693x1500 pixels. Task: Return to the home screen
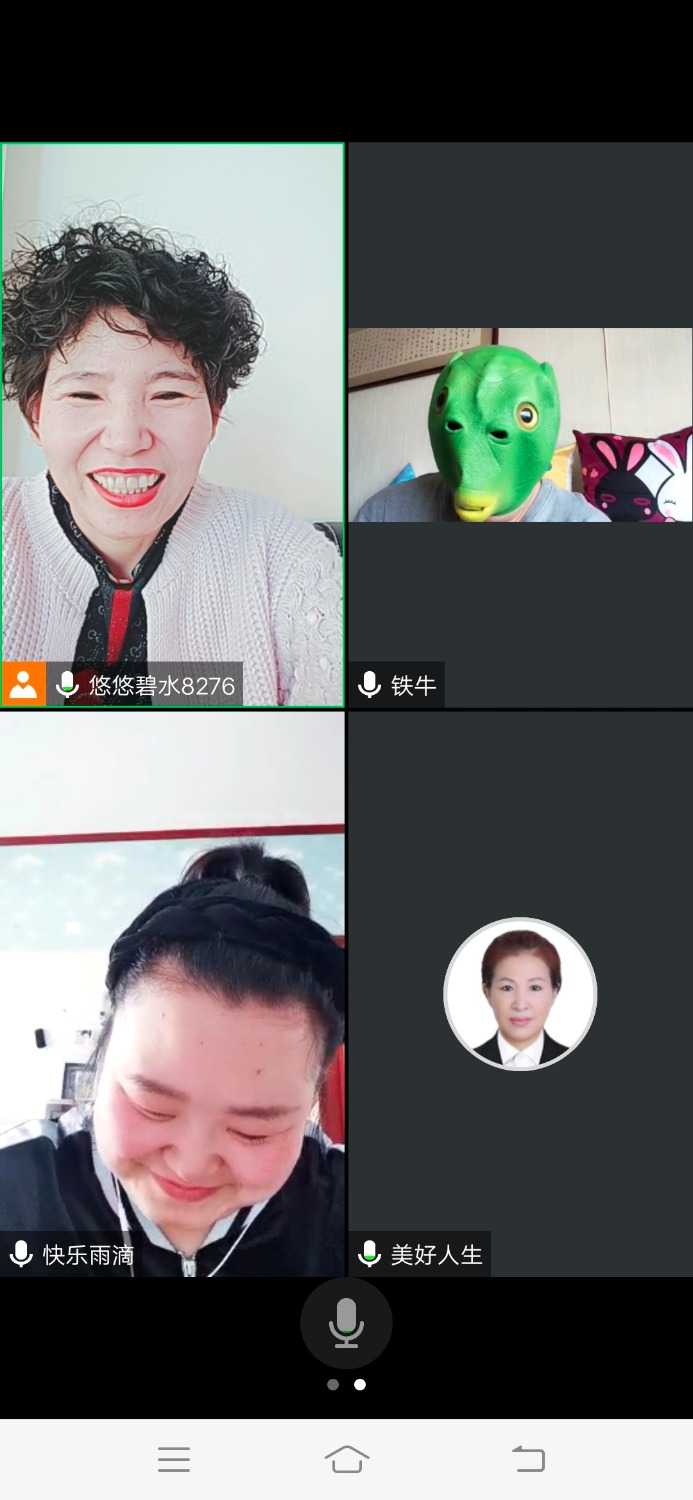coord(346,1459)
